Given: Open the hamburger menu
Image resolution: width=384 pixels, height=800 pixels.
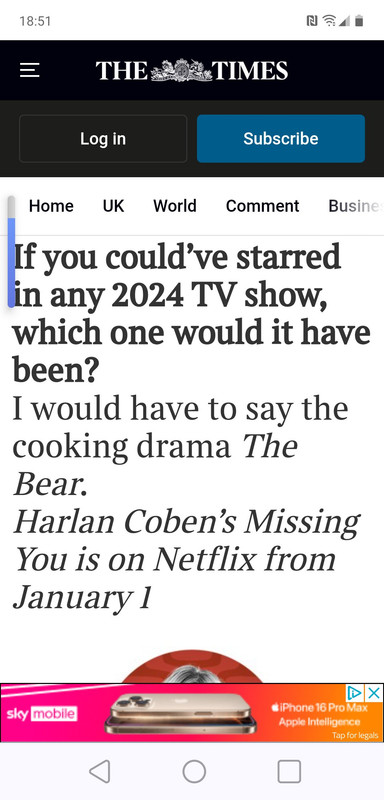Looking at the screenshot, I should click(30, 70).
